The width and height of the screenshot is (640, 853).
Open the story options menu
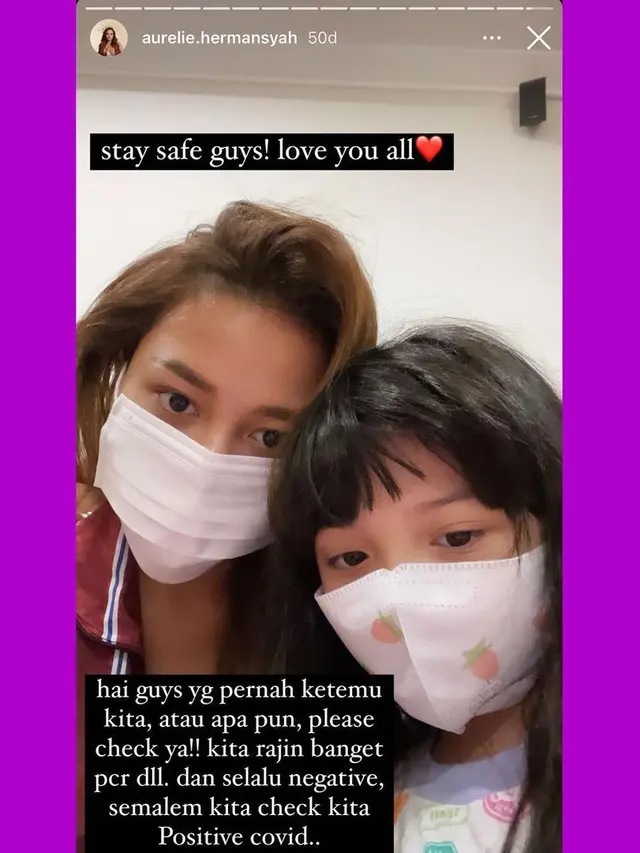[x=492, y=38]
